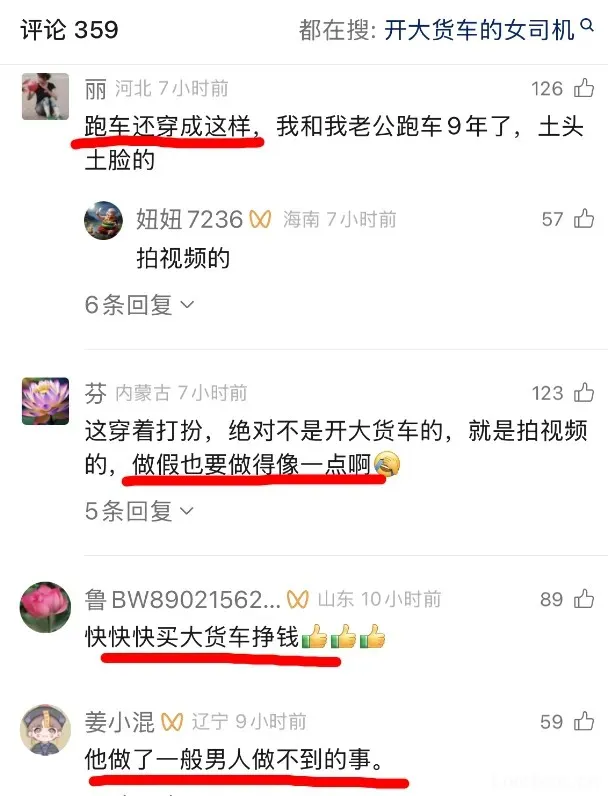Expand the 6条回复 replies
The image size is (608, 796).
click(x=140, y=305)
